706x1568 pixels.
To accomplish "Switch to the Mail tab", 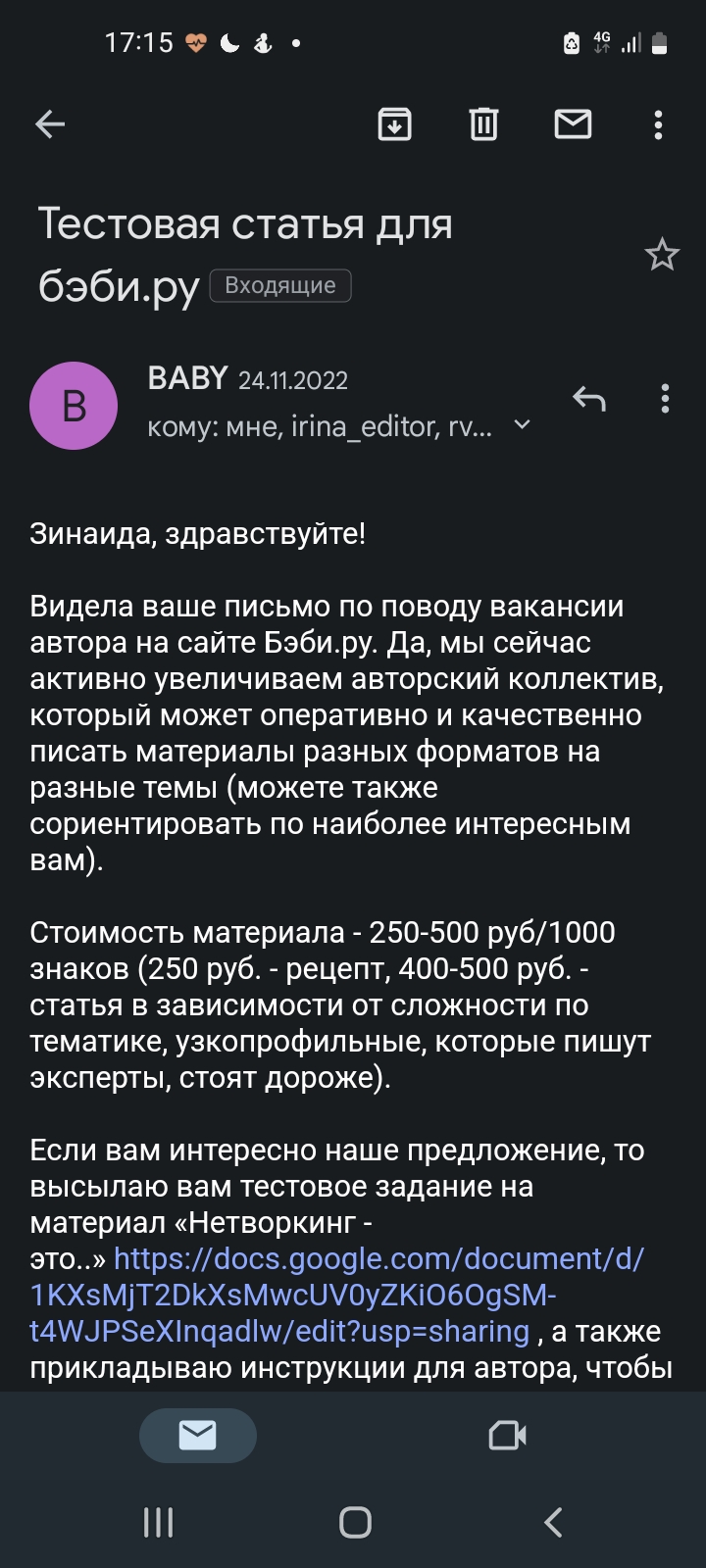I will (x=198, y=1436).
